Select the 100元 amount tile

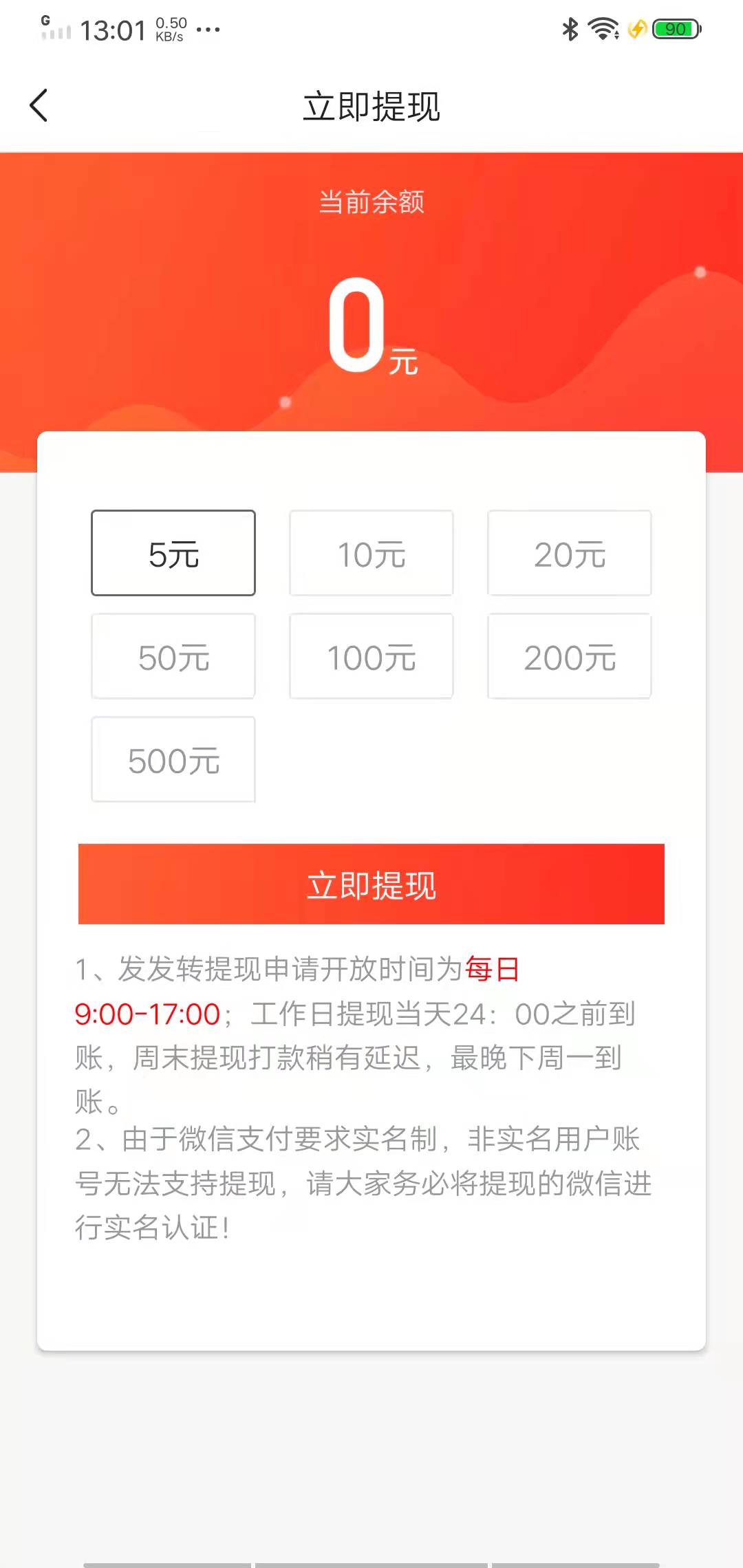point(371,655)
